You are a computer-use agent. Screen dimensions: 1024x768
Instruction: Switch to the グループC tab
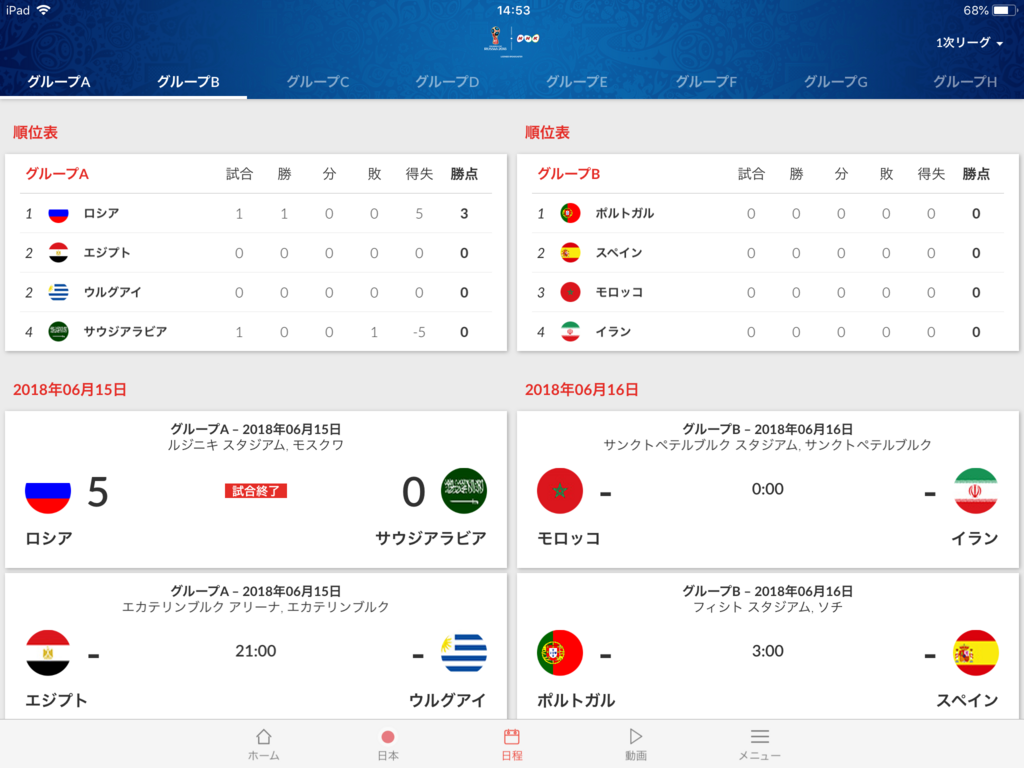pyautogui.click(x=317, y=81)
